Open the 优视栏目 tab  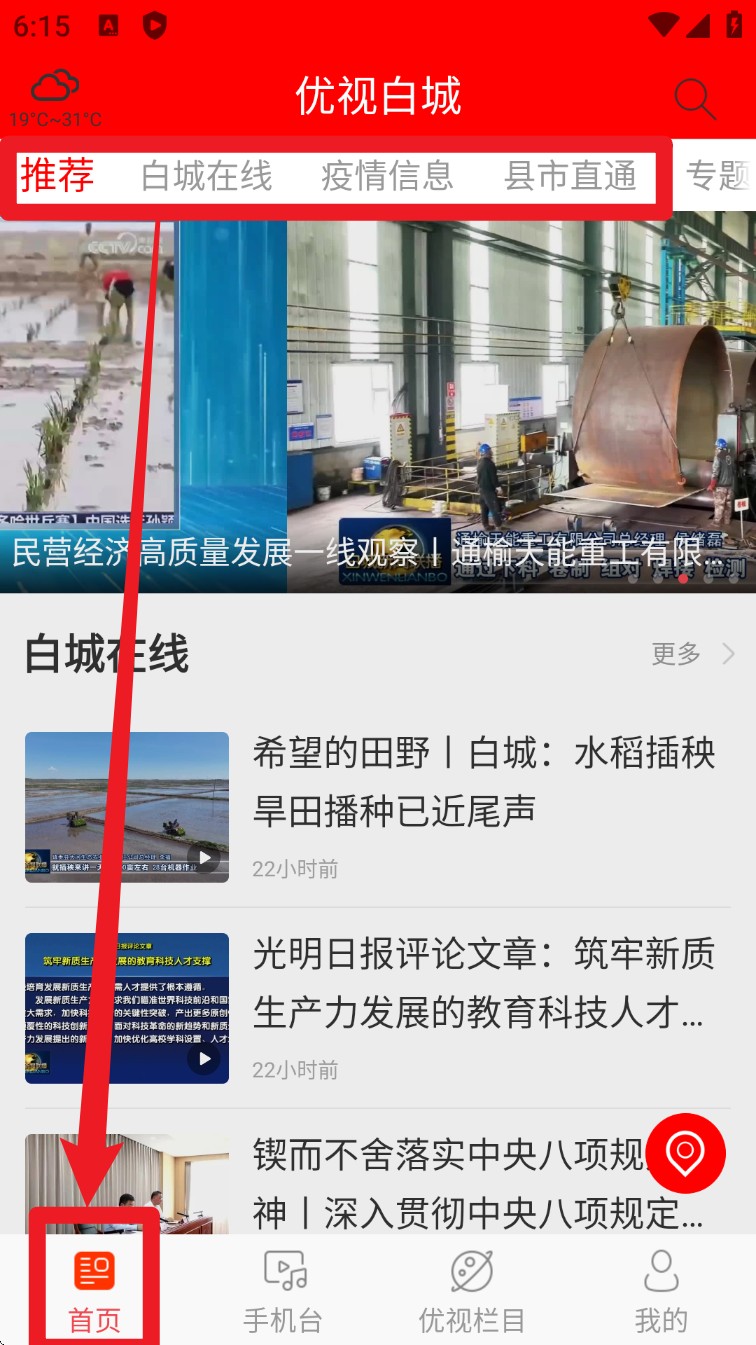point(472,1292)
